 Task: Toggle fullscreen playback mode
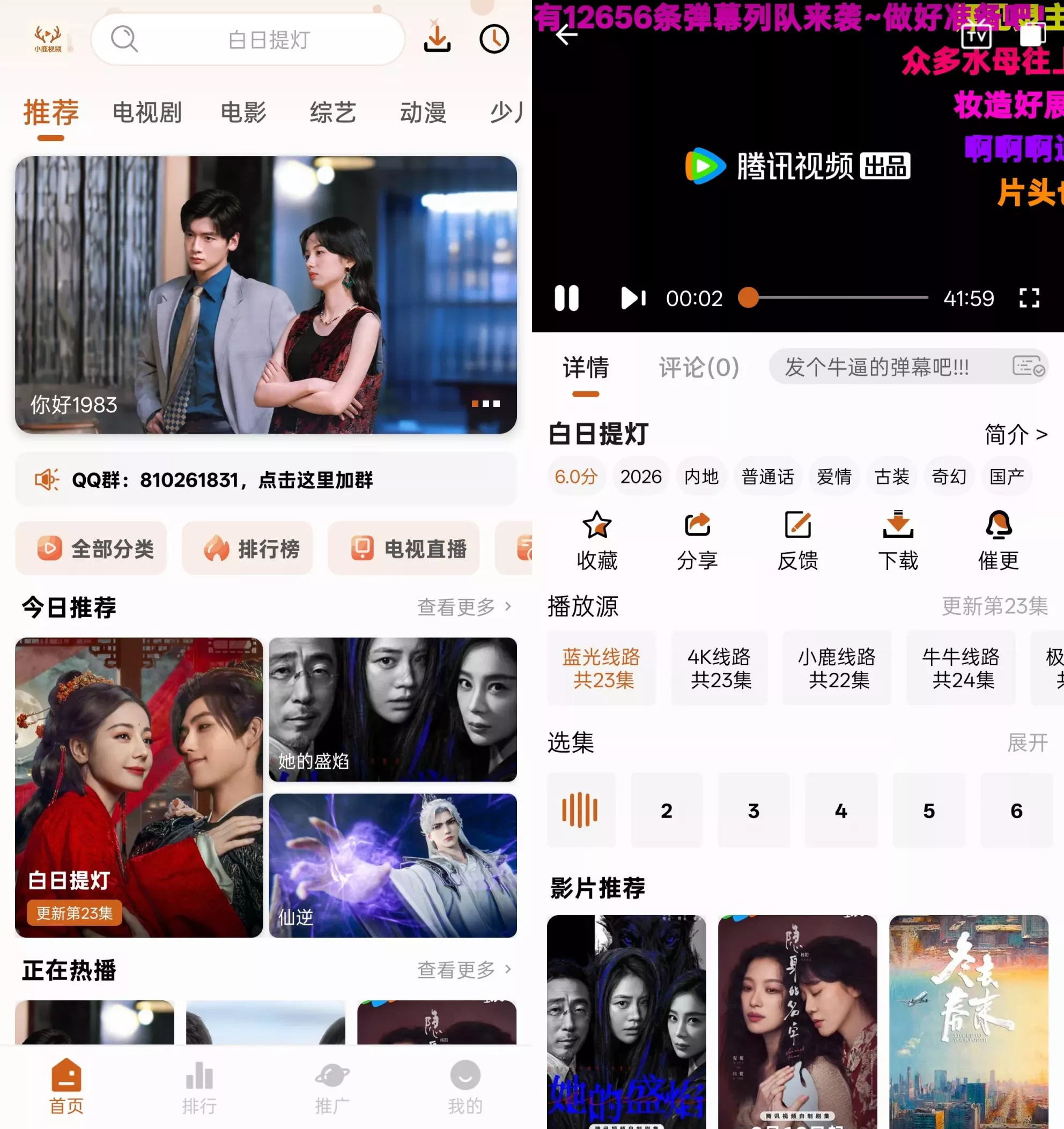click(1030, 298)
